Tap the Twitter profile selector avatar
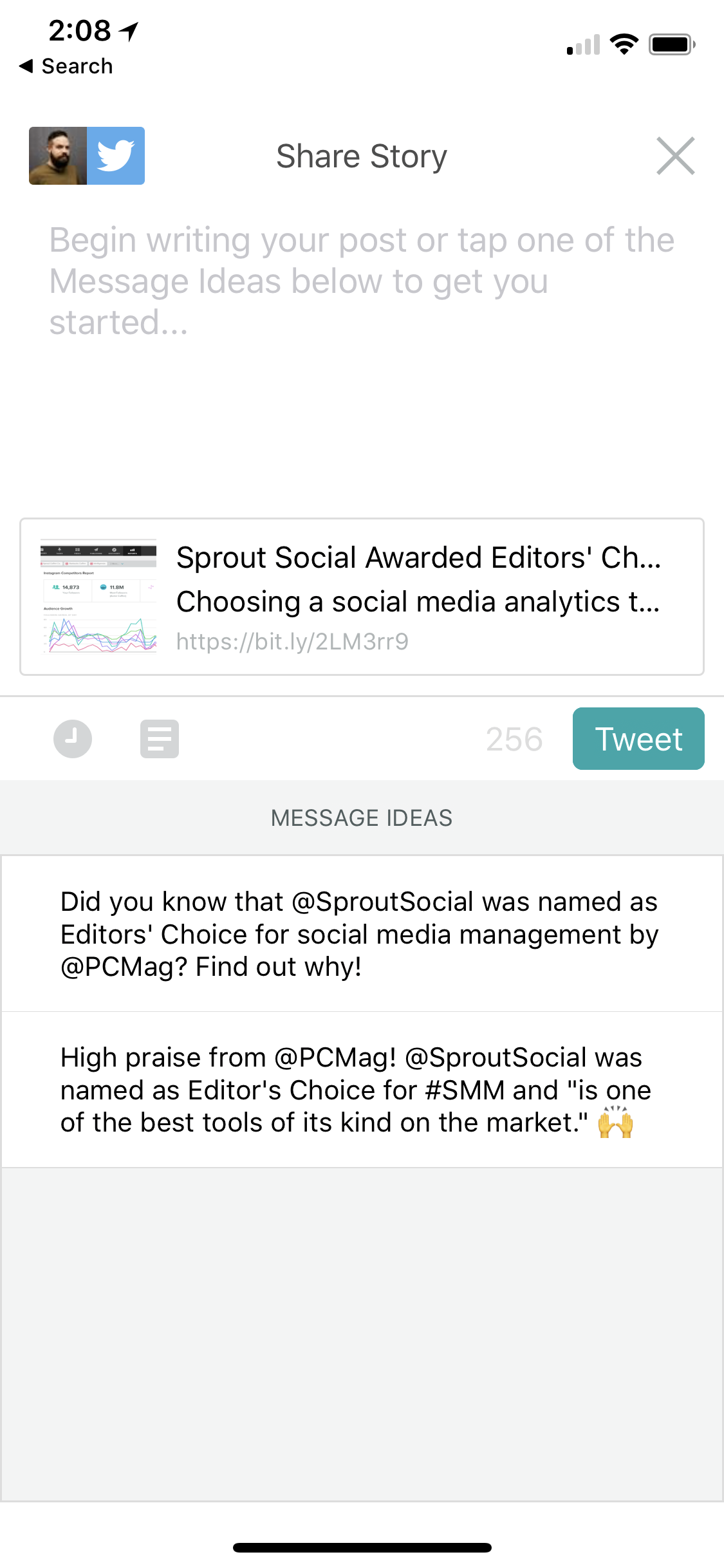Screen dimensions: 724x1568 click(x=87, y=156)
